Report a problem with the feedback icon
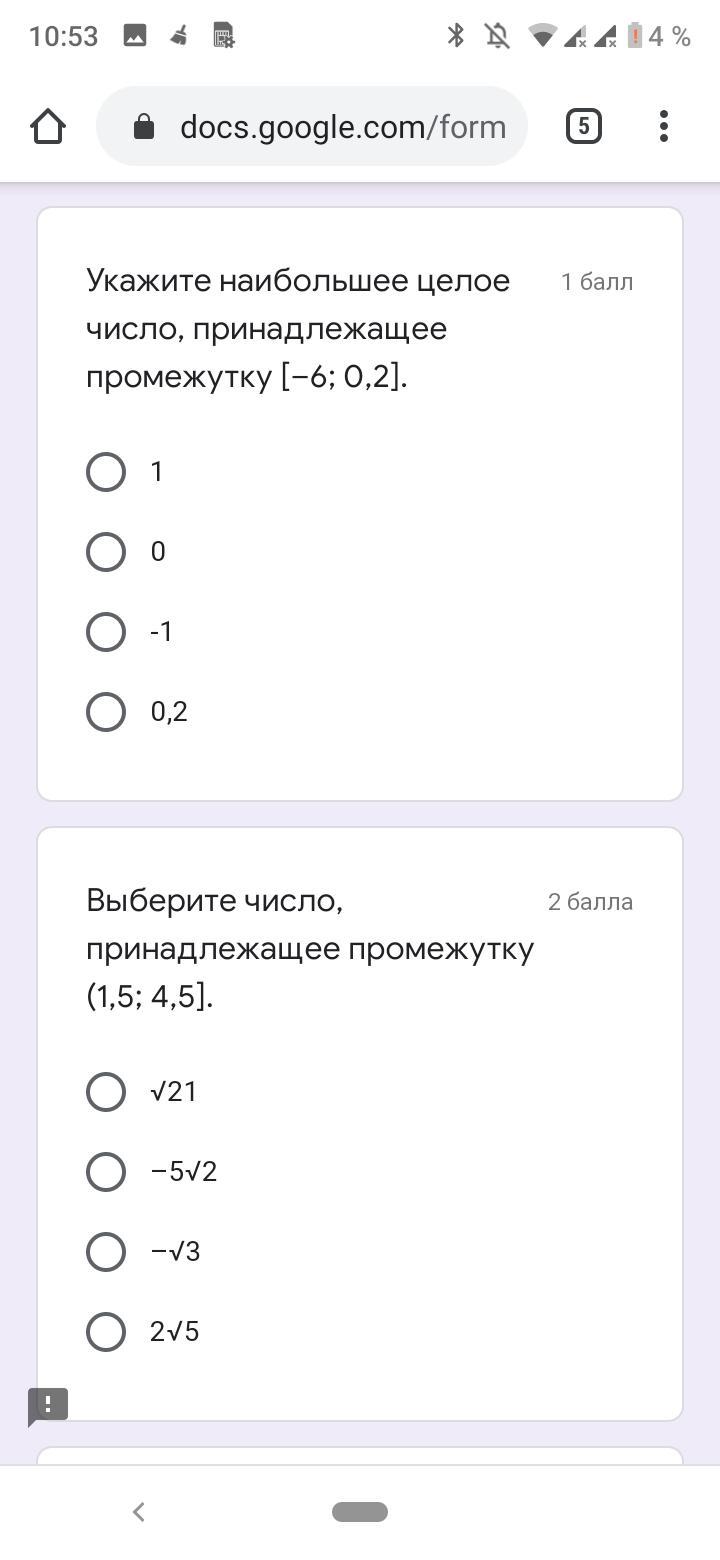 pos(47,1405)
